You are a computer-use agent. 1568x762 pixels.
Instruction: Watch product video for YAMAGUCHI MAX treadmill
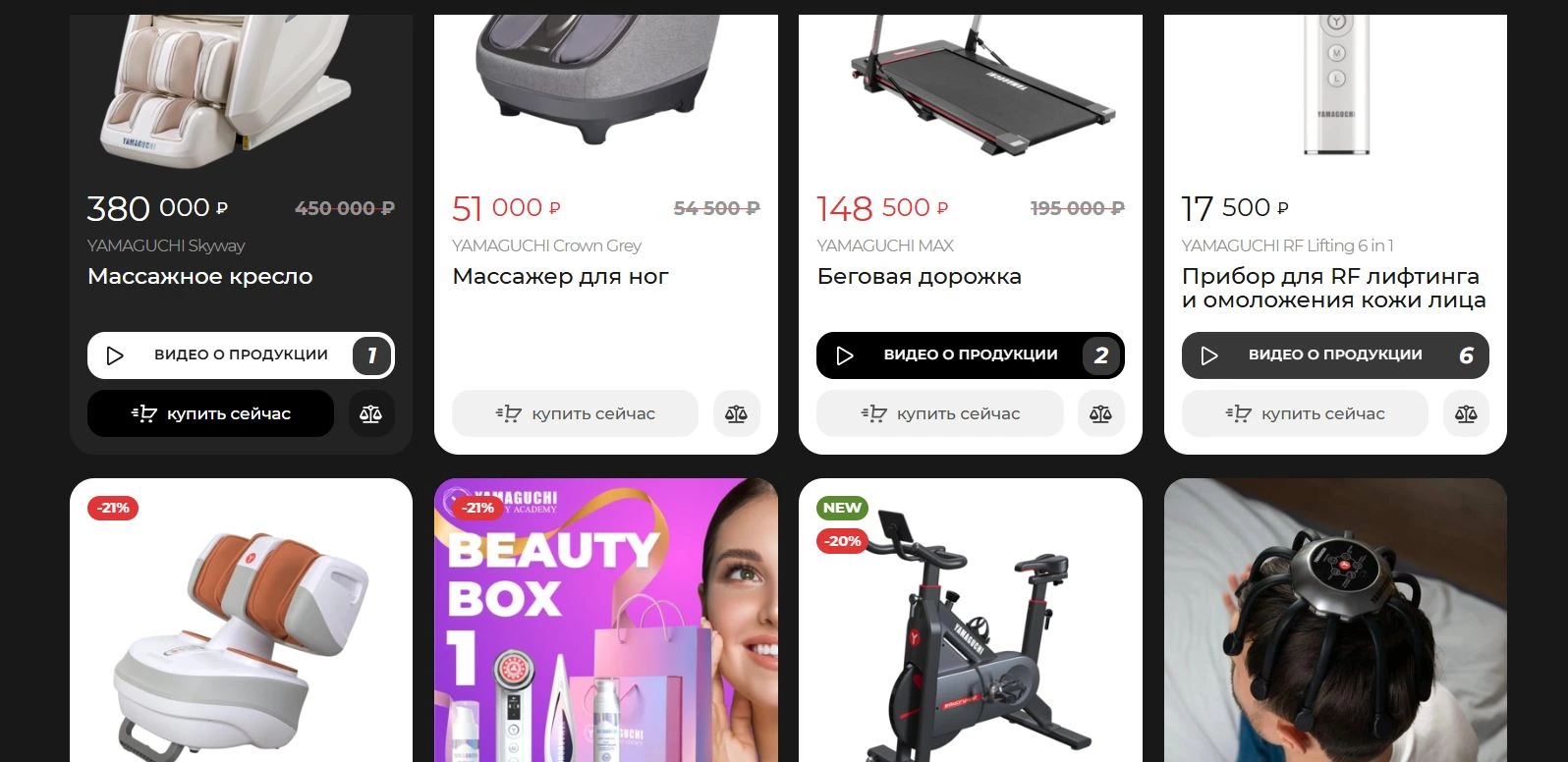pyautogui.click(x=970, y=355)
